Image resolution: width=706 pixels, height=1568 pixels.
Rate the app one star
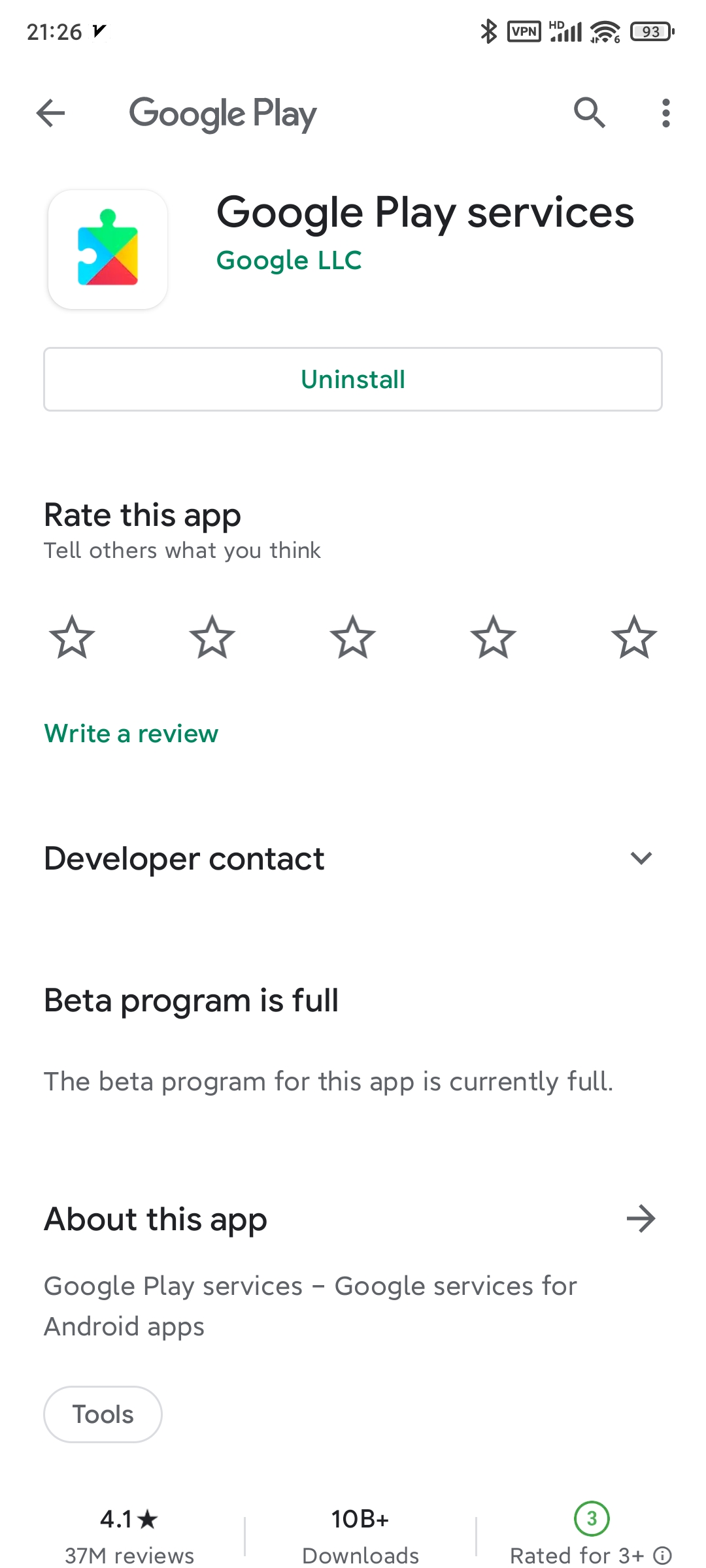click(71, 637)
